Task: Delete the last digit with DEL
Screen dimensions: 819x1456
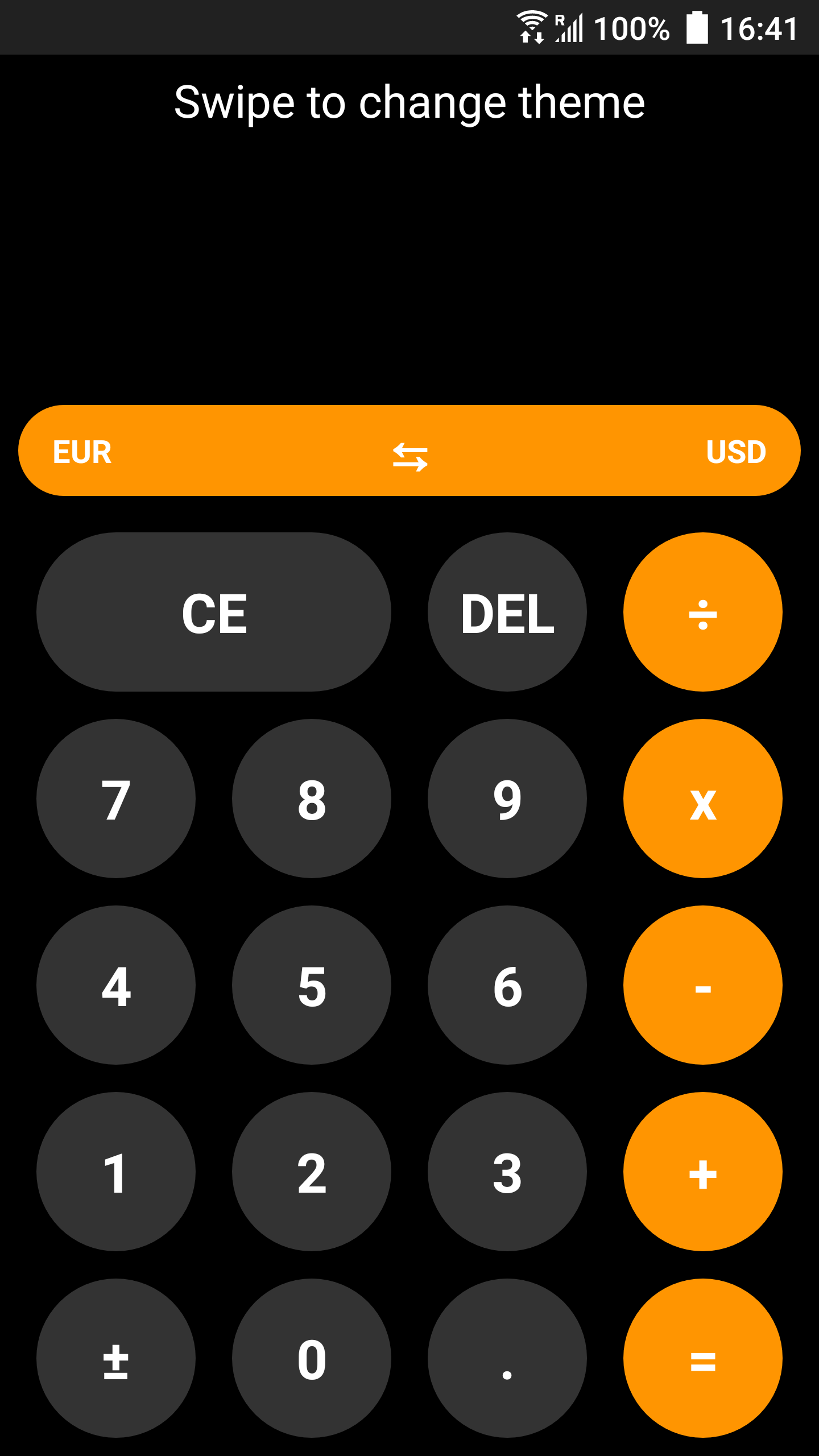Action: (x=507, y=613)
